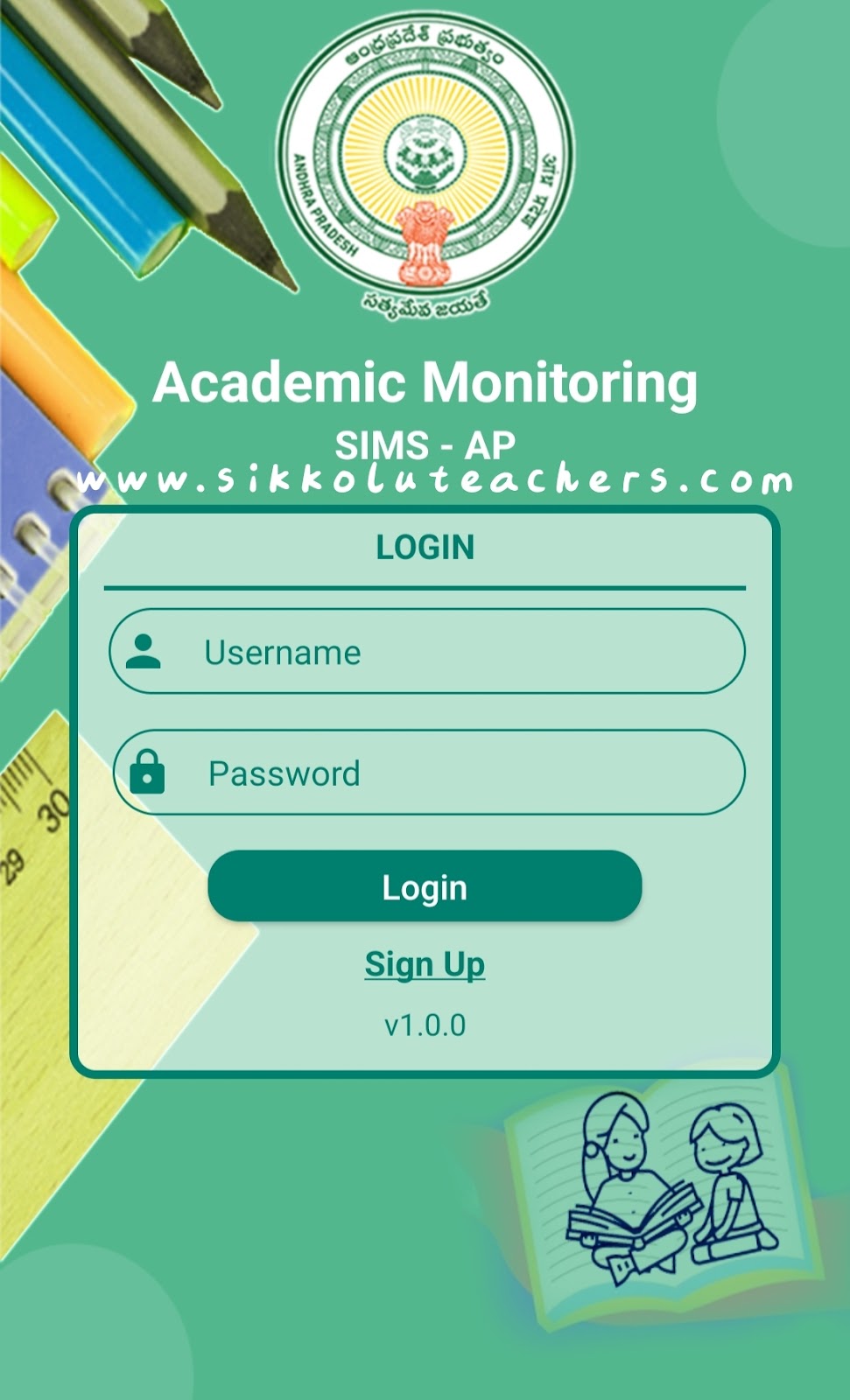The width and height of the screenshot is (850, 1400).
Task: Open the Sign Up link
Action: point(425,964)
